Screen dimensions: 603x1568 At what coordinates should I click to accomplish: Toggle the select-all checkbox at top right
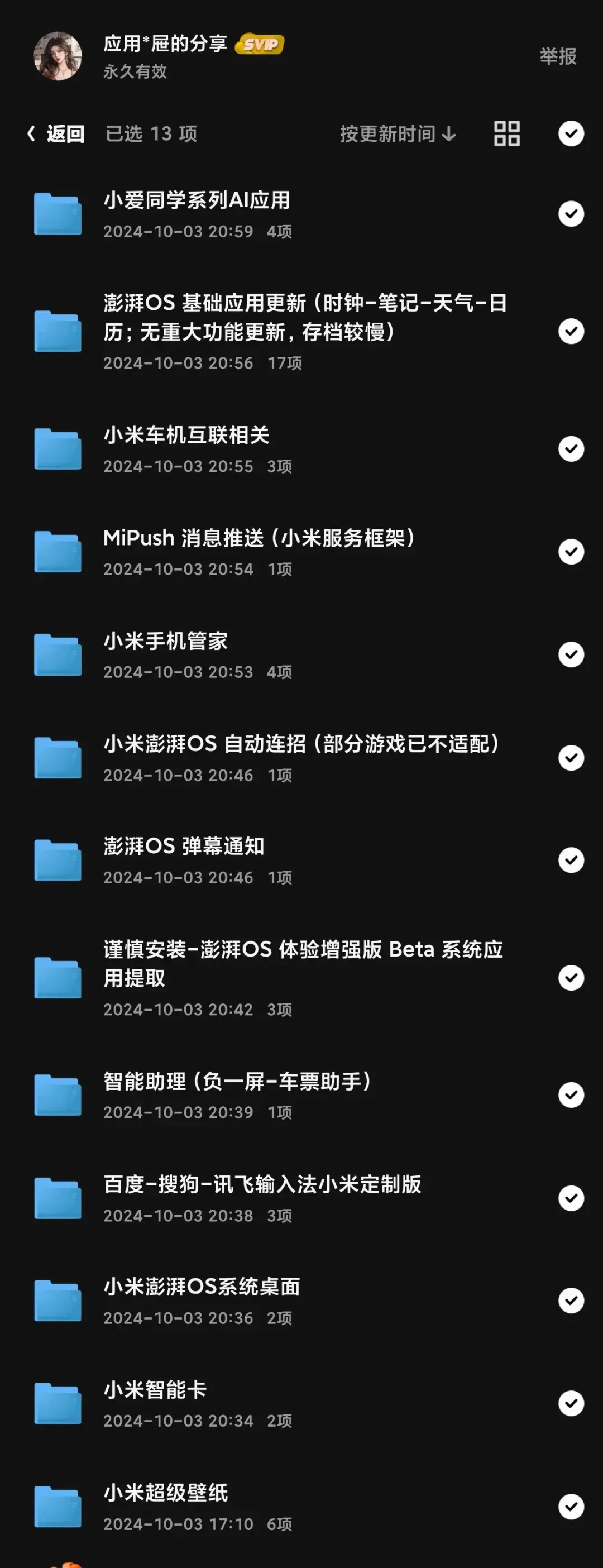coord(570,133)
